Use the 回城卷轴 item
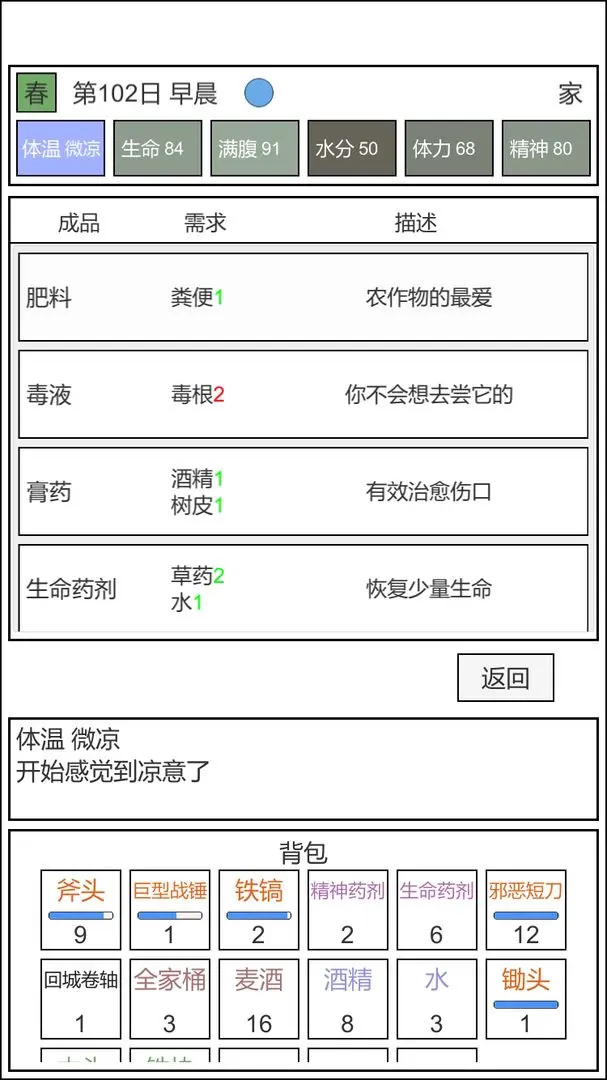 tap(80, 998)
